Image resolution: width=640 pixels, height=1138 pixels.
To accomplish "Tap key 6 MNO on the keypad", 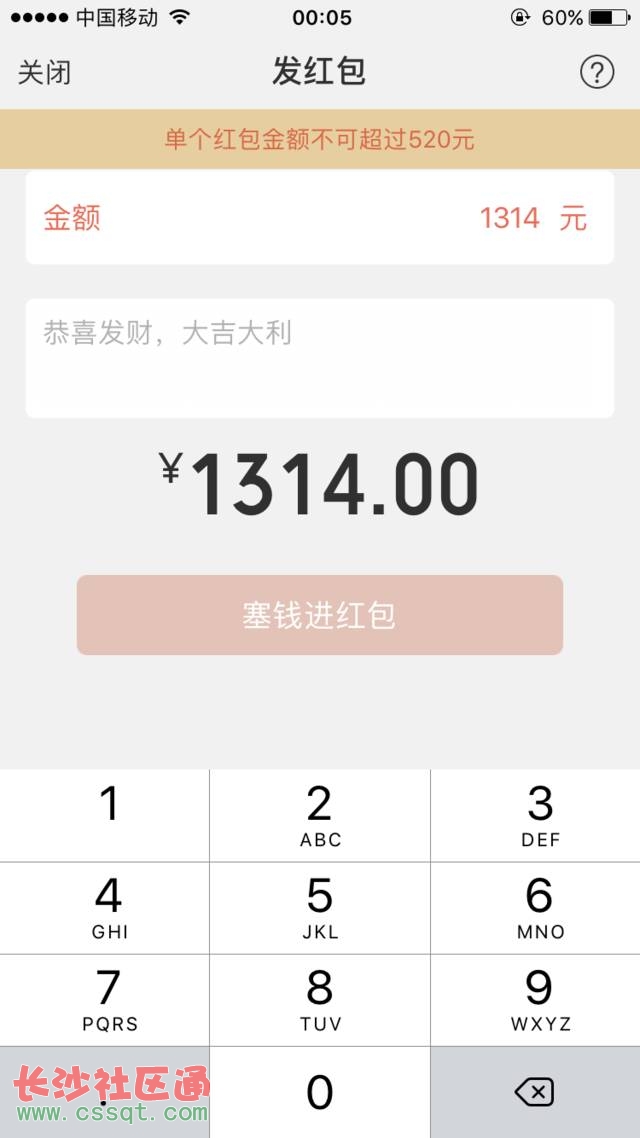I will pyautogui.click(x=536, y=908).
